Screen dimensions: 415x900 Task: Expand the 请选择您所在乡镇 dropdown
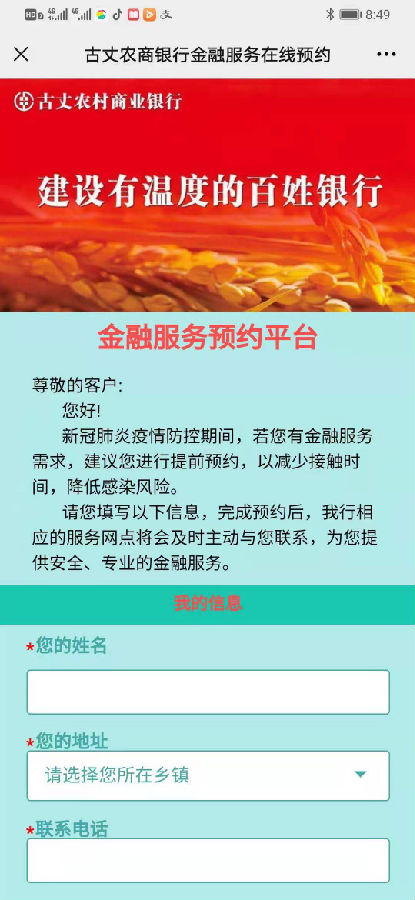point(208,775)
